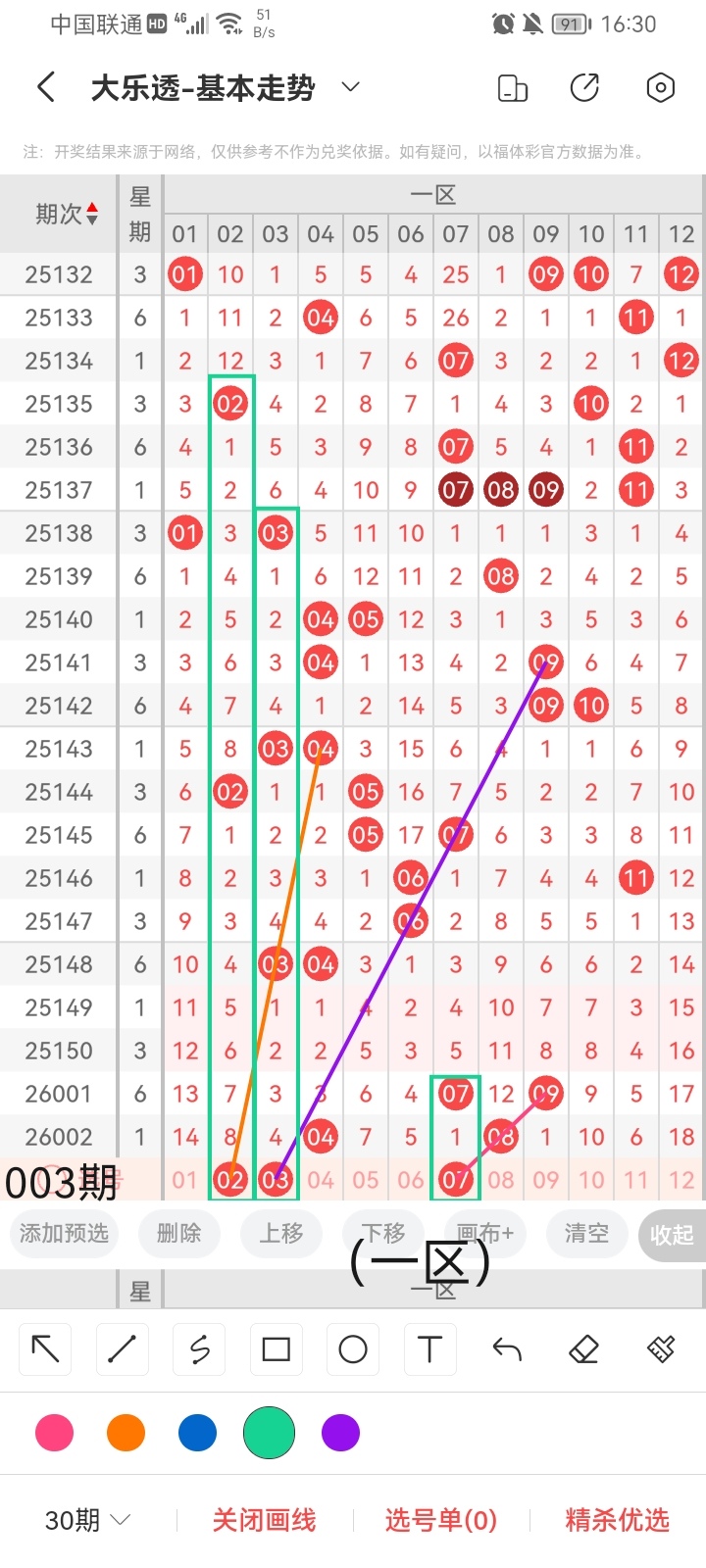
Task: Select the rectangle drawing tool
Action: tap(277, 1349)
